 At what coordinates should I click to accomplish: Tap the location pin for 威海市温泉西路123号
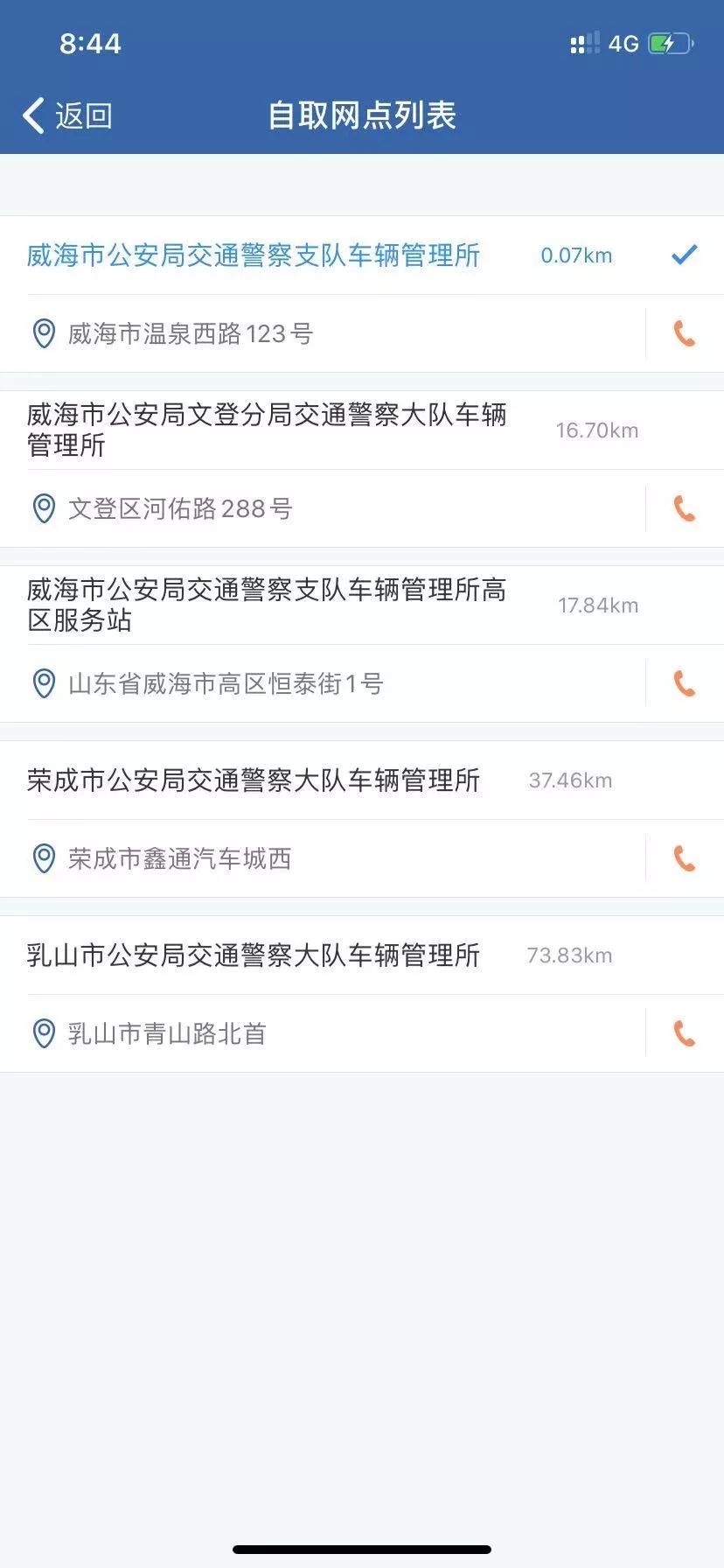(x=43, y=334)
